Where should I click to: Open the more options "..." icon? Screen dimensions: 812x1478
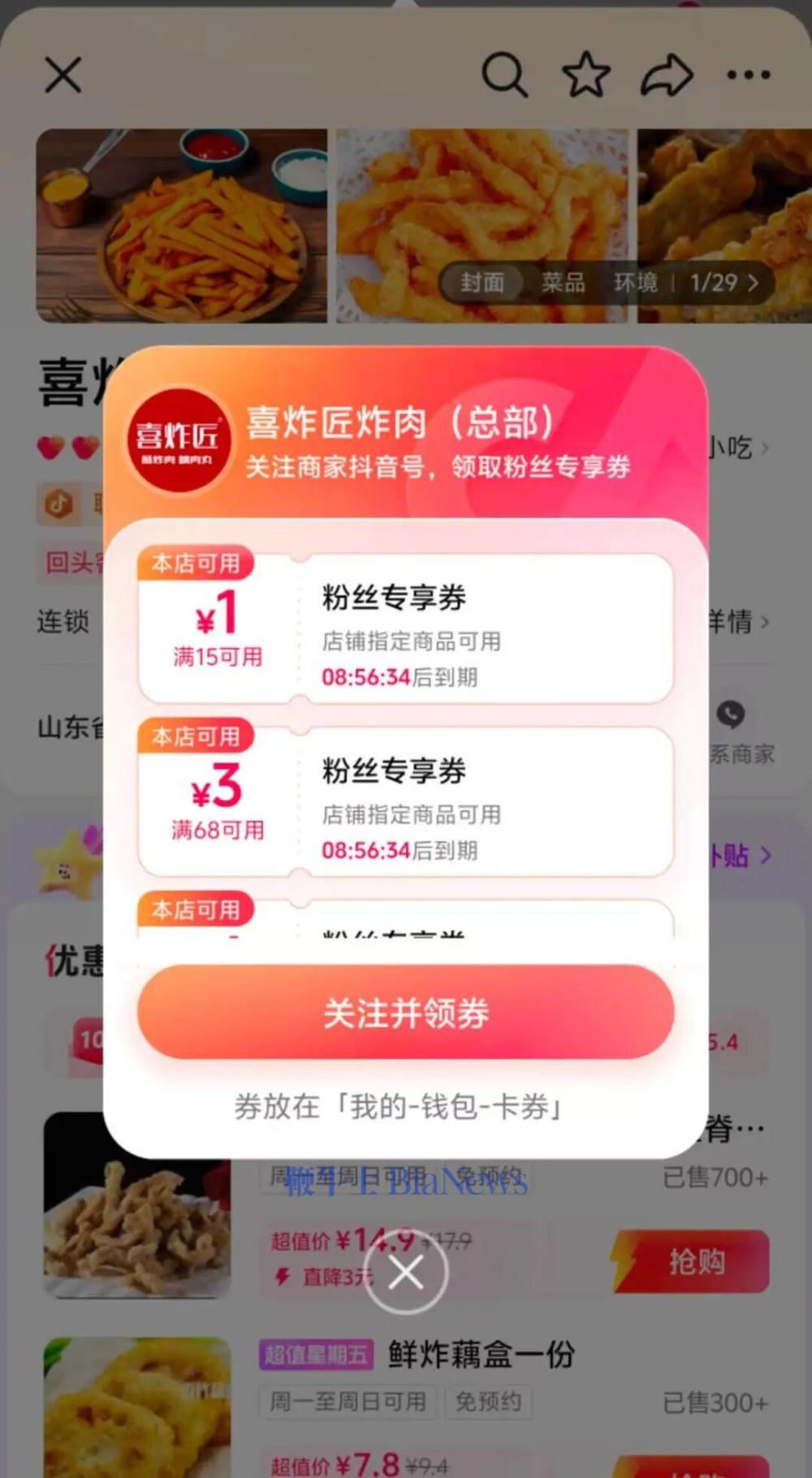(x=747, y=74)
